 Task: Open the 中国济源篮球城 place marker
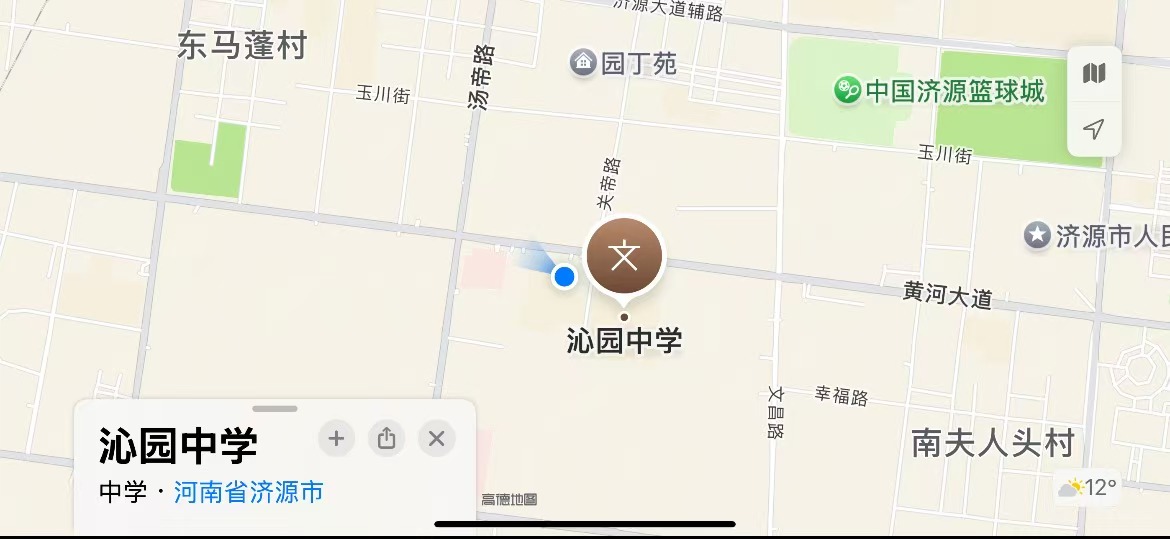[848, 91]
